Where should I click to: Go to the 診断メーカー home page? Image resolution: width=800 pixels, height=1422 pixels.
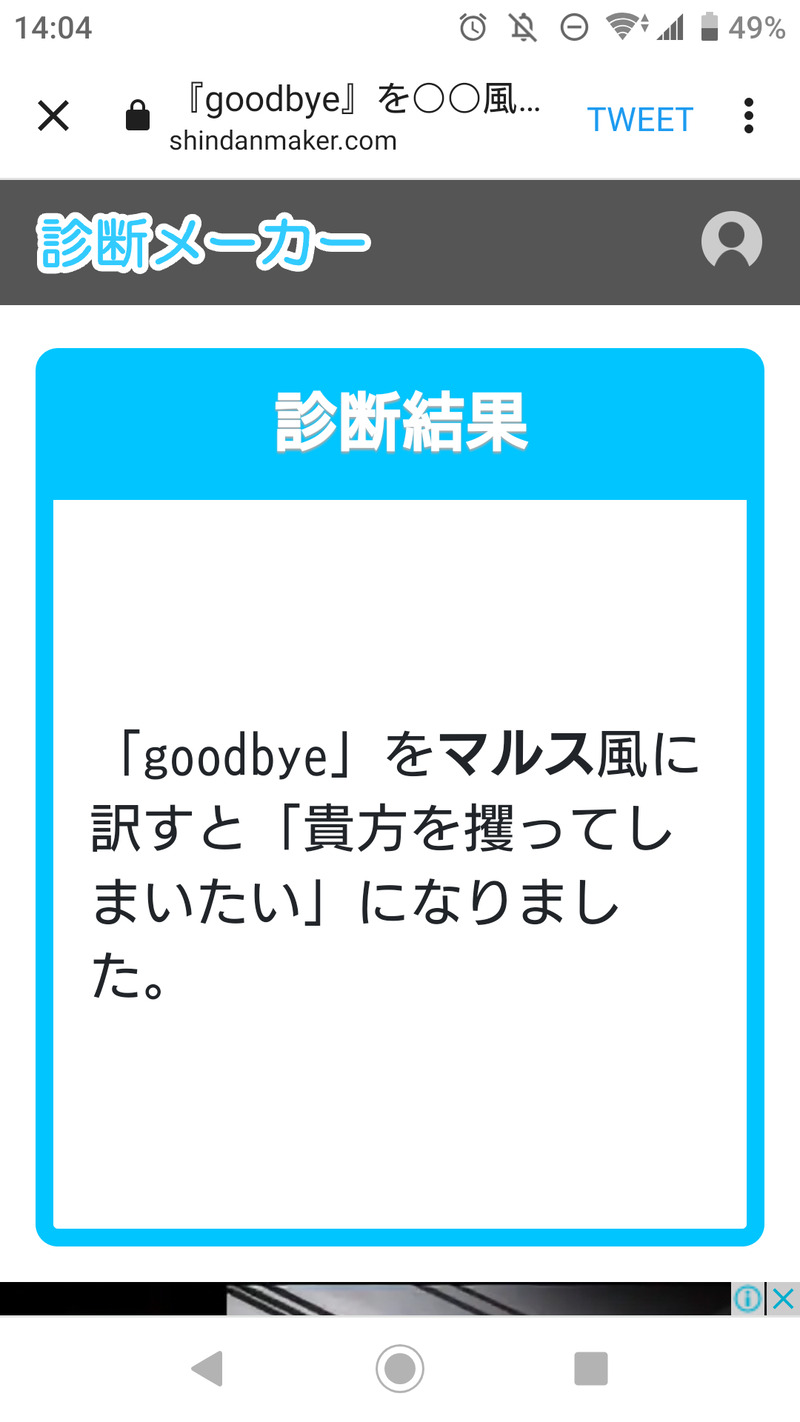[204, 243]
